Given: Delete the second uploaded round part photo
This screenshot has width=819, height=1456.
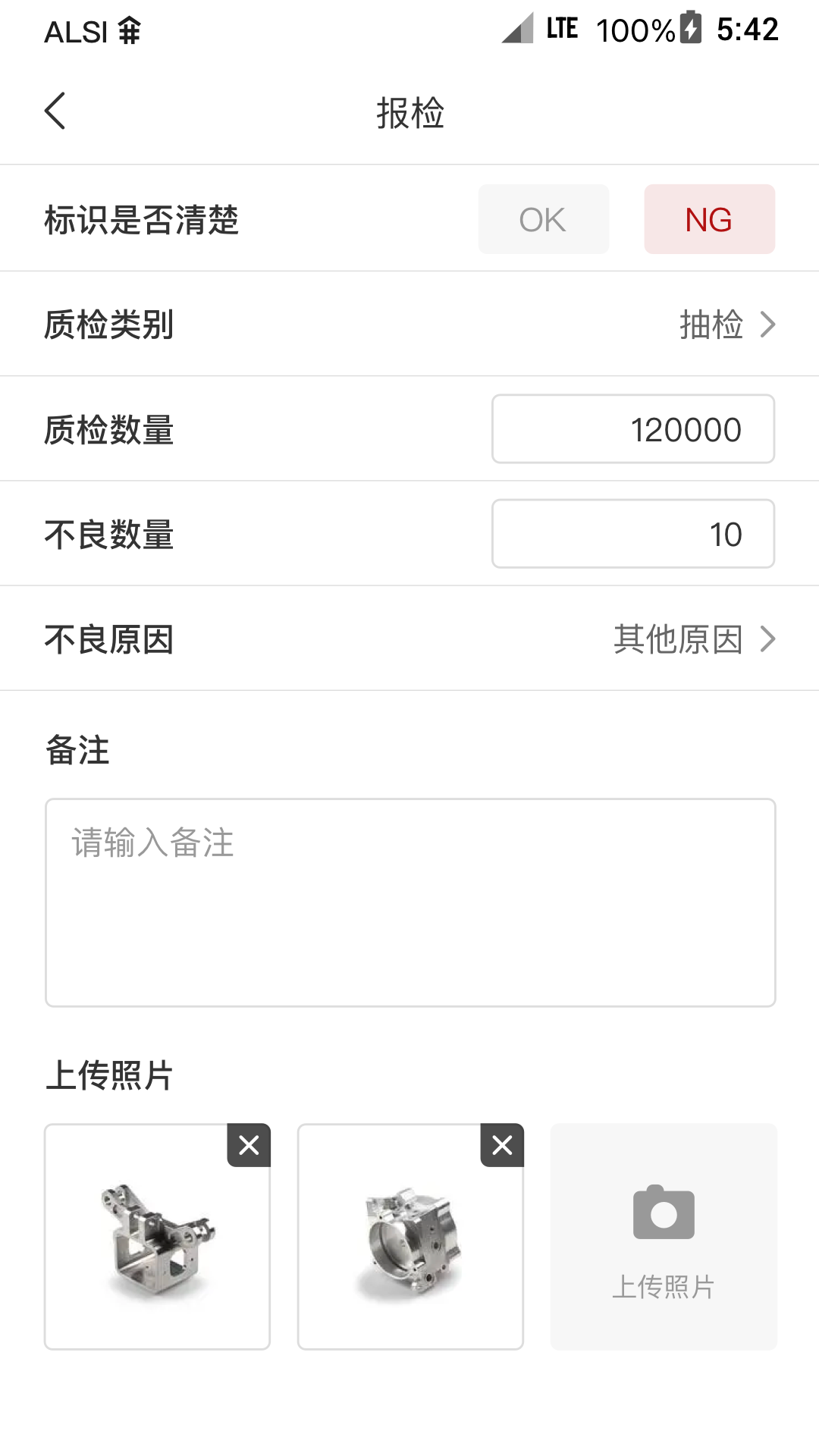Looking at the screenshot, I should click(502, 1145).
